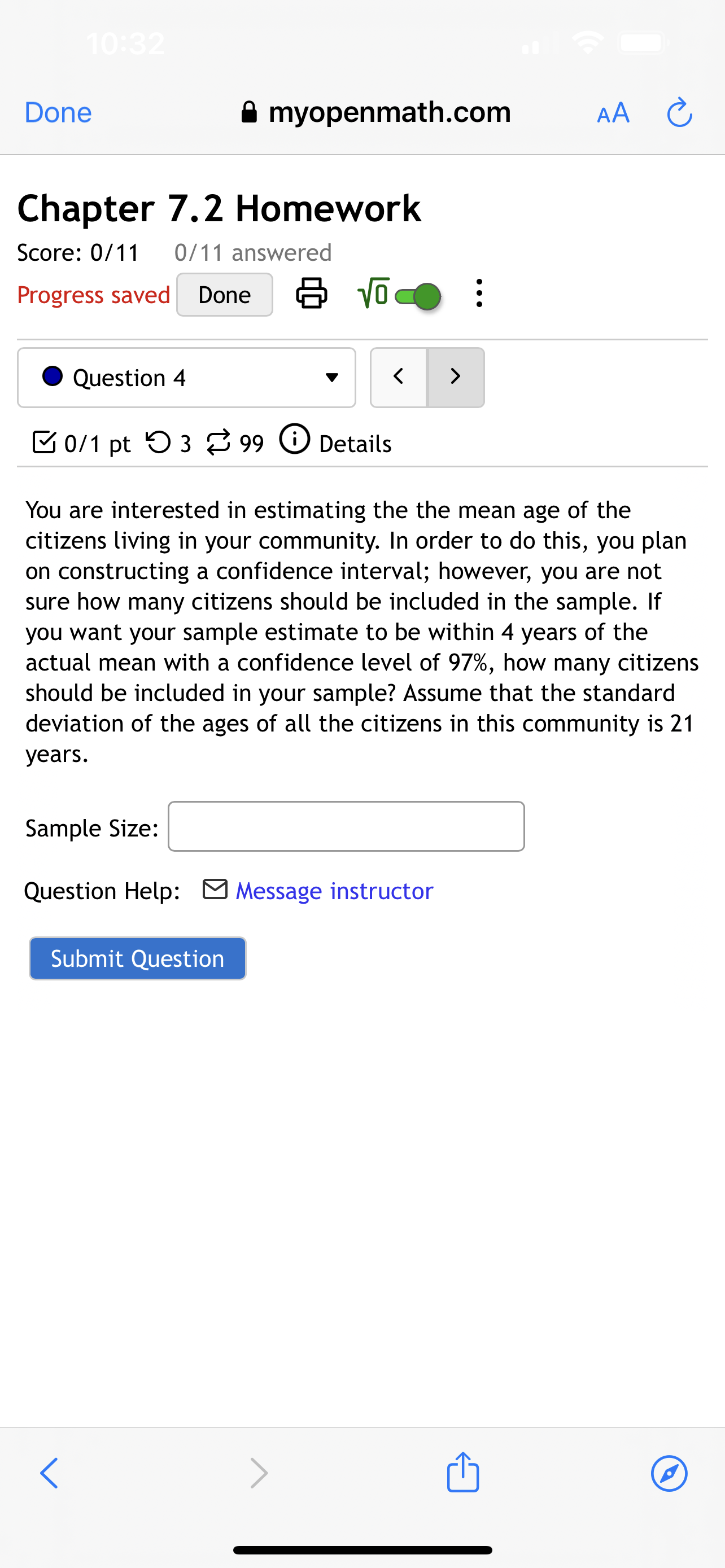Tap Done in the browser toolbar
The width and height of the screenshot is (725, 1568).
coord(57,112)
